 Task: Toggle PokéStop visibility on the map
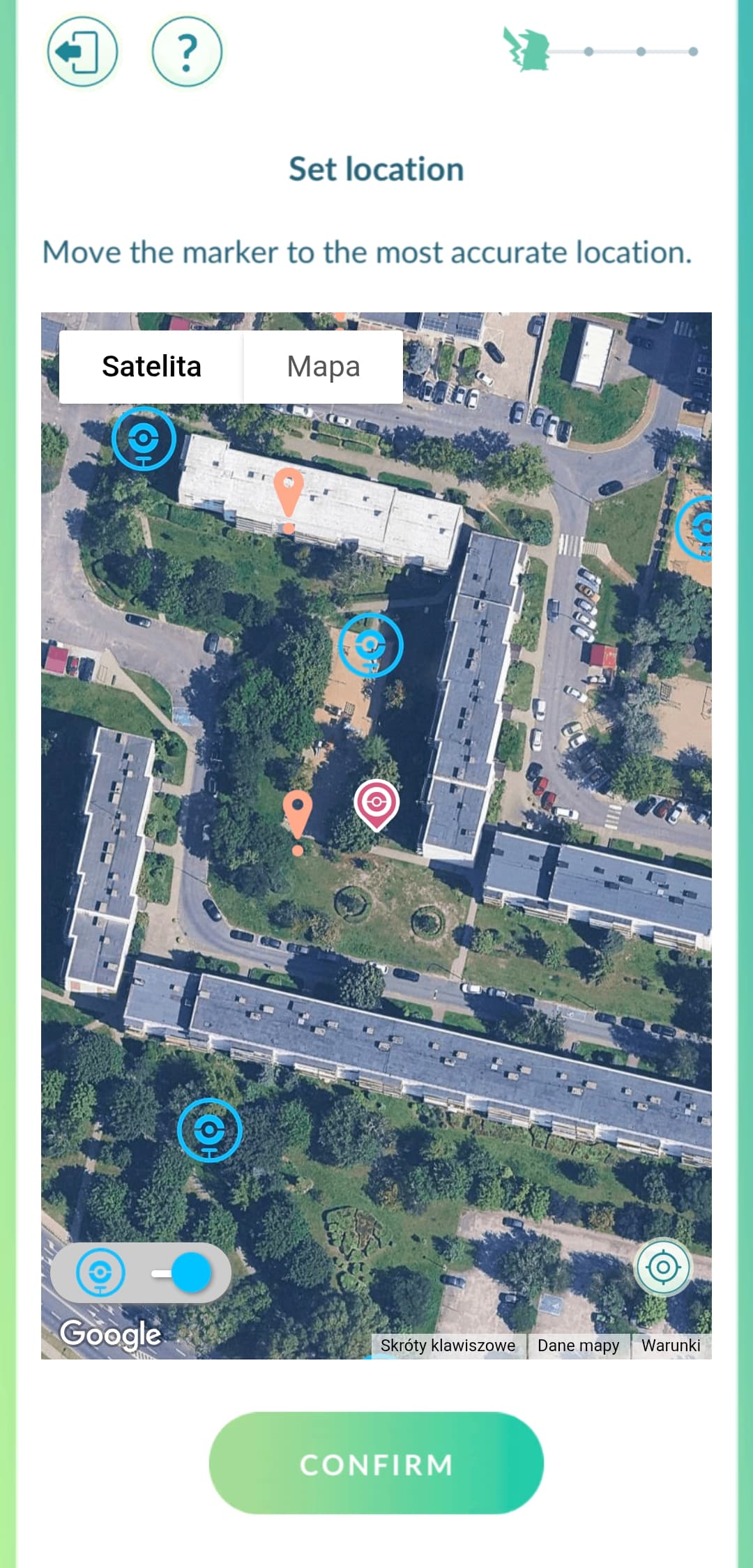(141, 1272)
